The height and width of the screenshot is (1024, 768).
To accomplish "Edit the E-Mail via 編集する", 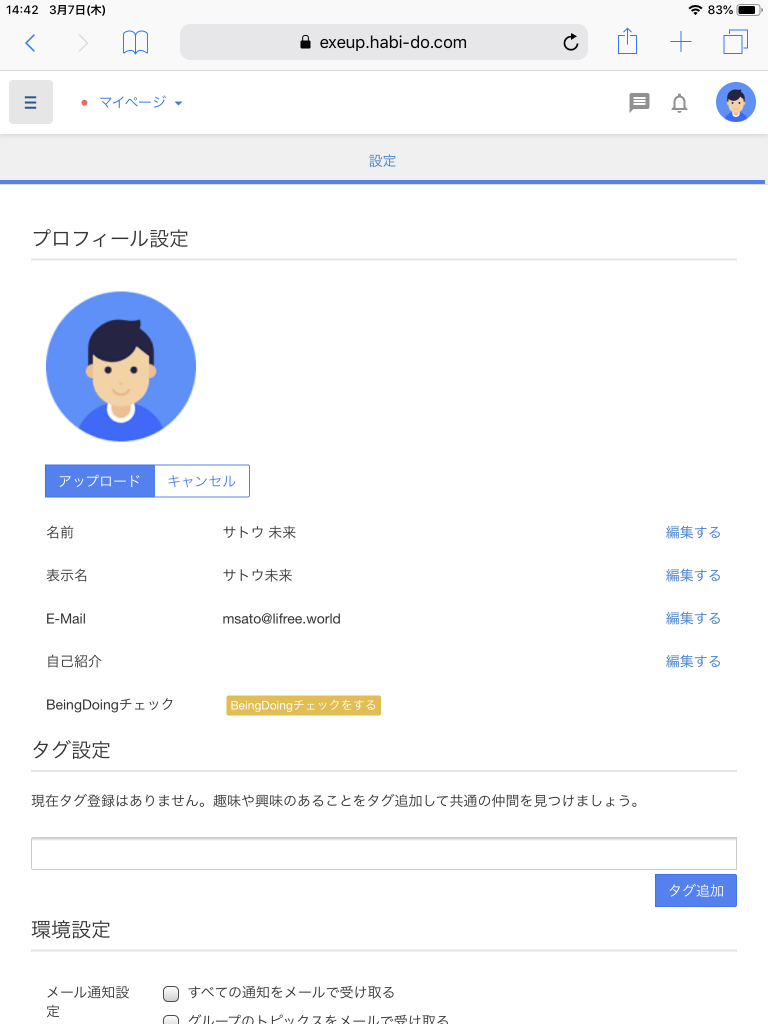I will [x=693, y=618].
